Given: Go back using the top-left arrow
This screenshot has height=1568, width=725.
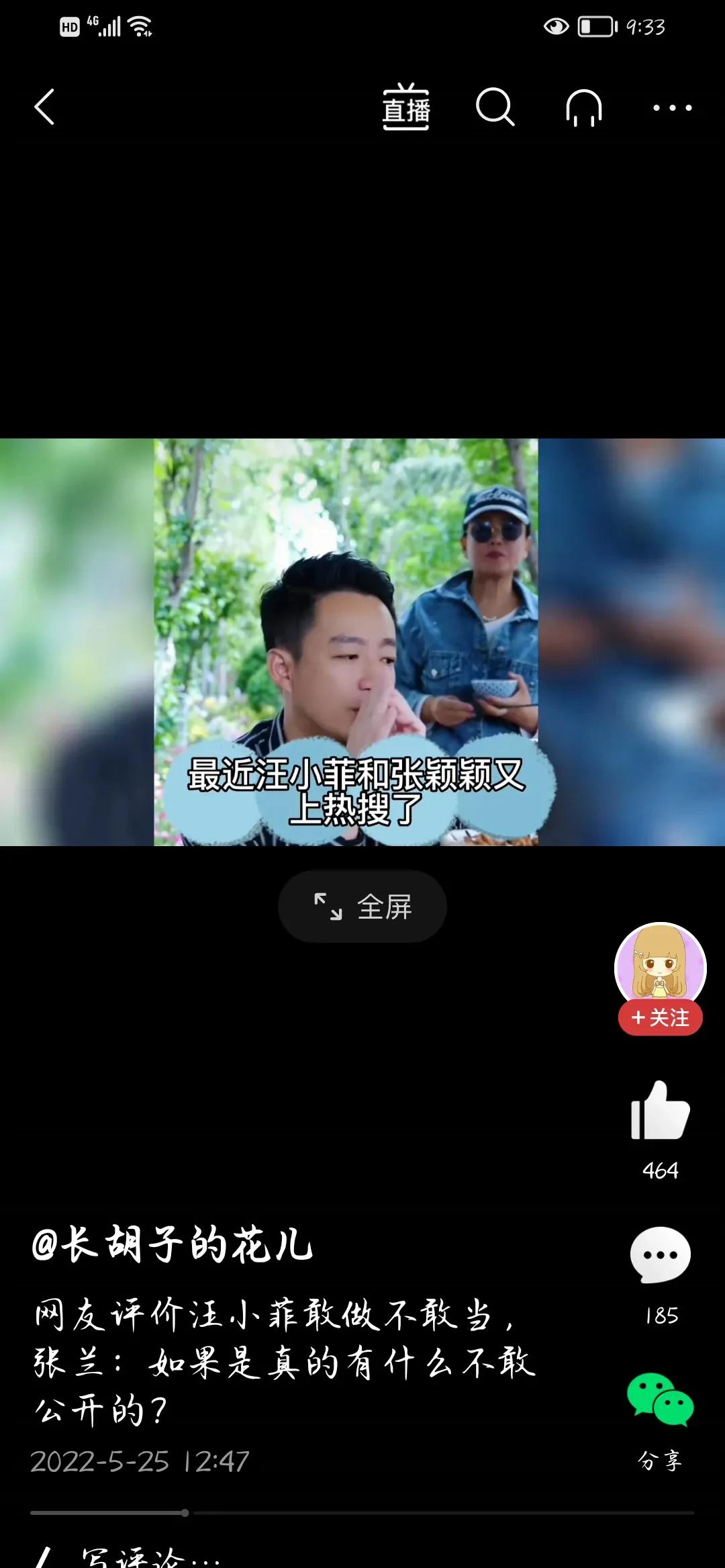Looking at the screenshot, I should tap(44, 107).
